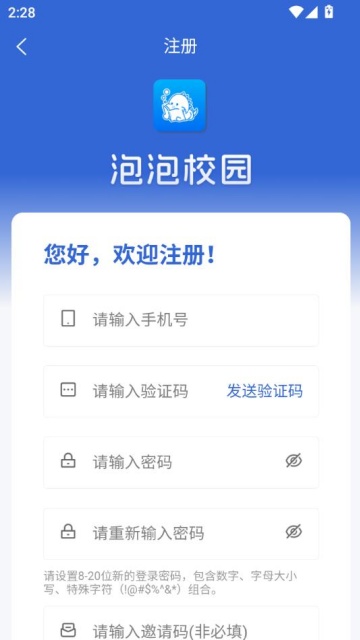360x640 pixels.
Task: Tap the phone number field 请输入手机号
Action: 181,320
